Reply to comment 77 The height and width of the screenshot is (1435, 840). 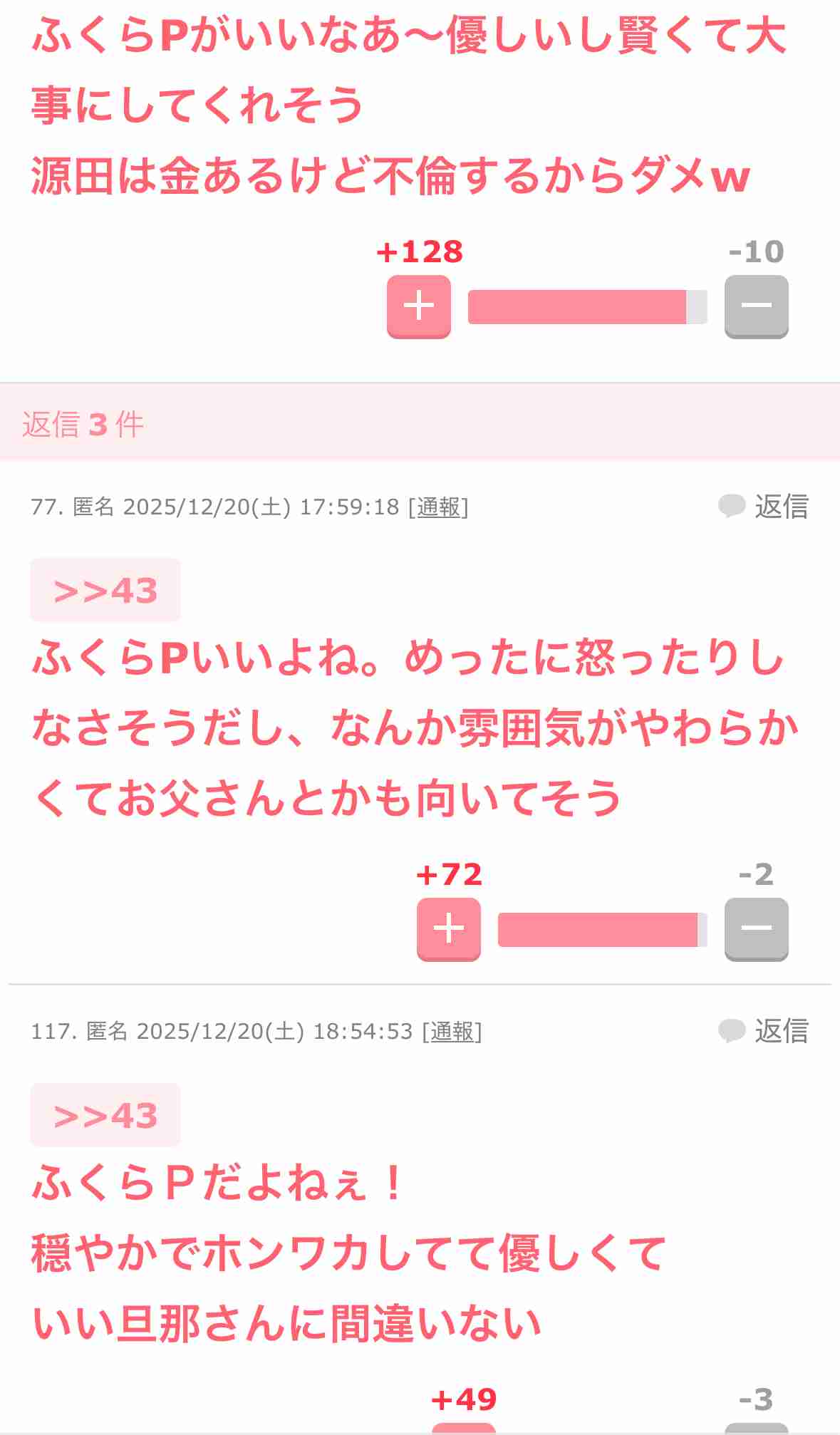tap(764, 507)
